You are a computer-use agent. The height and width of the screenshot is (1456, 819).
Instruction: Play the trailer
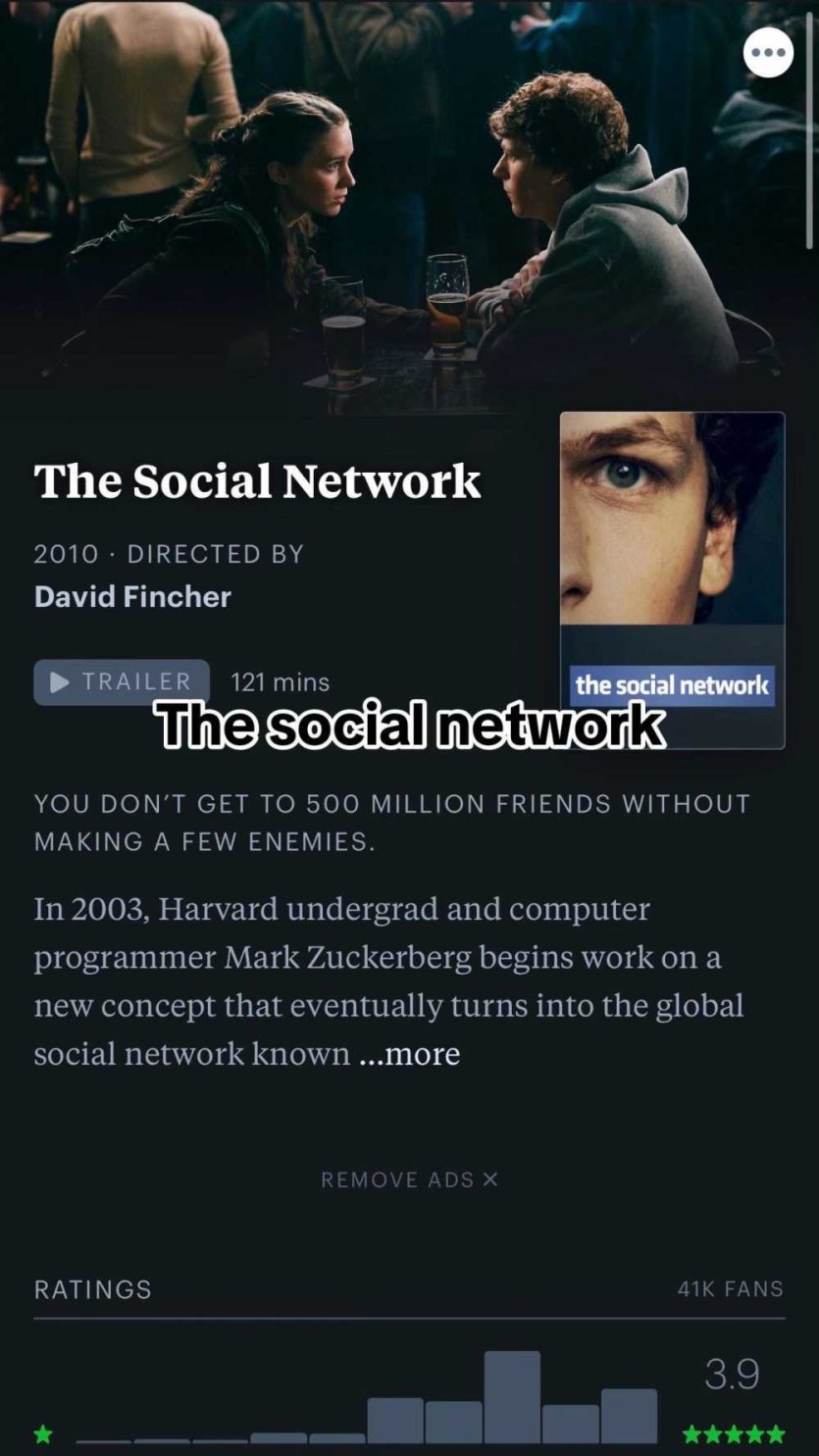(x=122, y=682)
